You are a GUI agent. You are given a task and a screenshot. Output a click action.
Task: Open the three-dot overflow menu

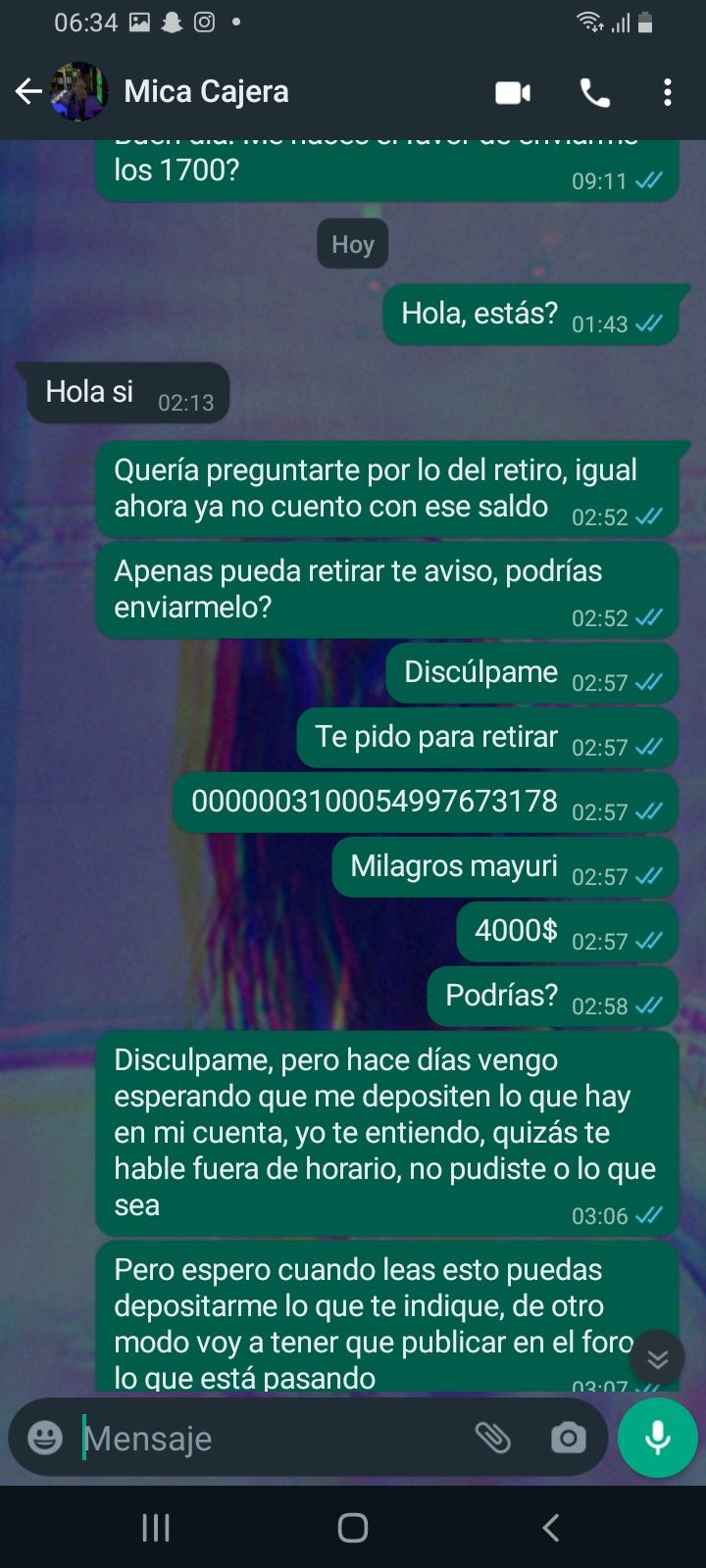click(x=668, y=93)
